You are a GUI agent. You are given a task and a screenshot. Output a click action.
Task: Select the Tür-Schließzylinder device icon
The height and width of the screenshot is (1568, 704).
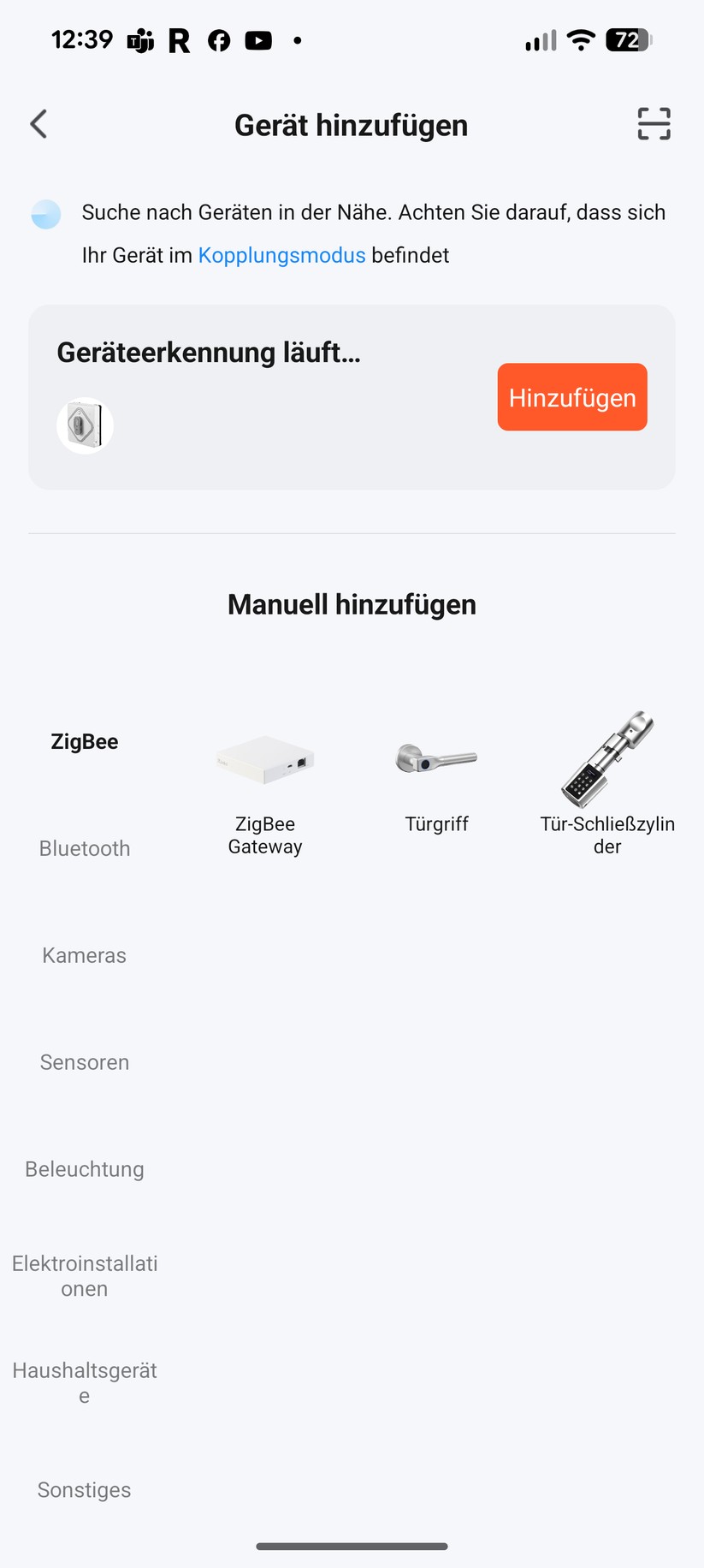tap(607, 760)
